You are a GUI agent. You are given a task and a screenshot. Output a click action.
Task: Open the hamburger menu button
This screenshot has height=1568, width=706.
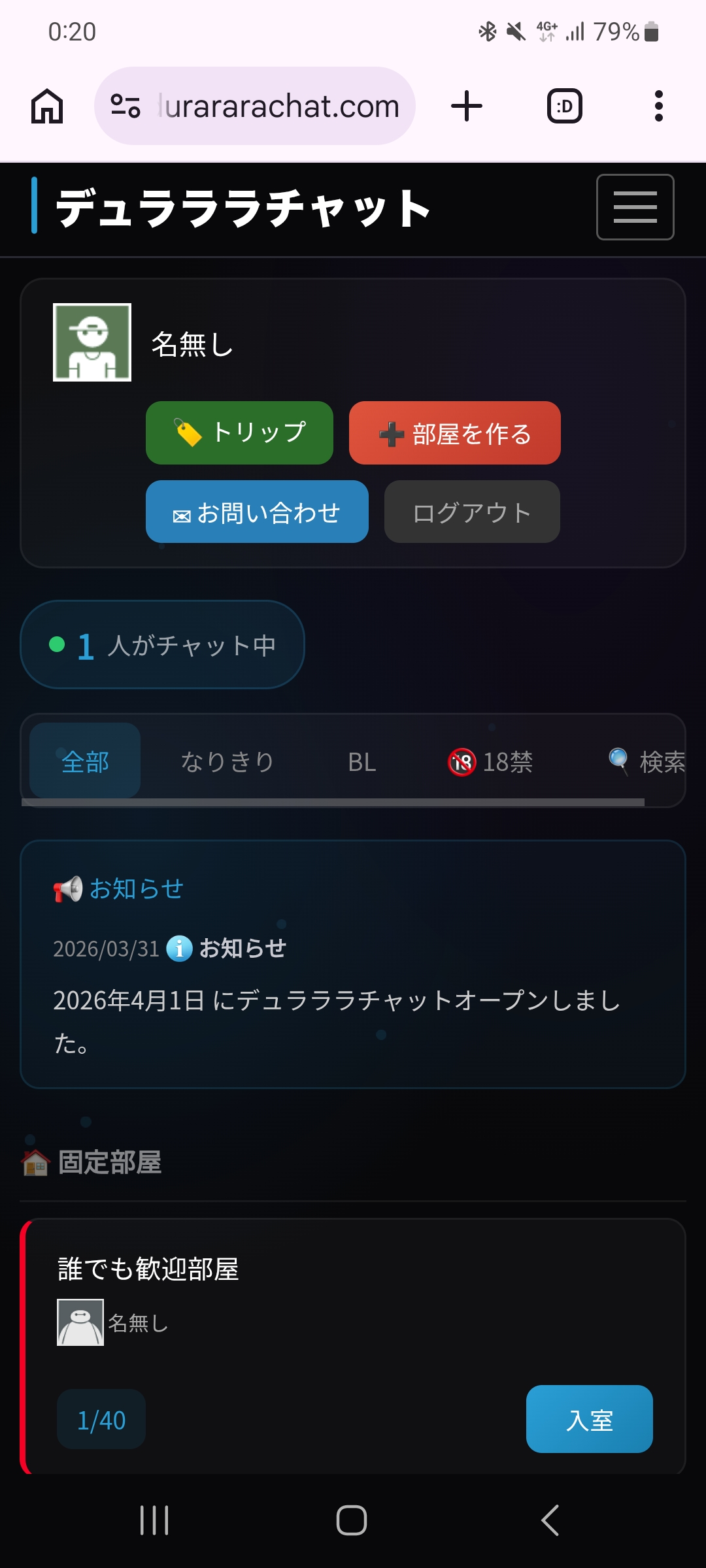(635, 207)
